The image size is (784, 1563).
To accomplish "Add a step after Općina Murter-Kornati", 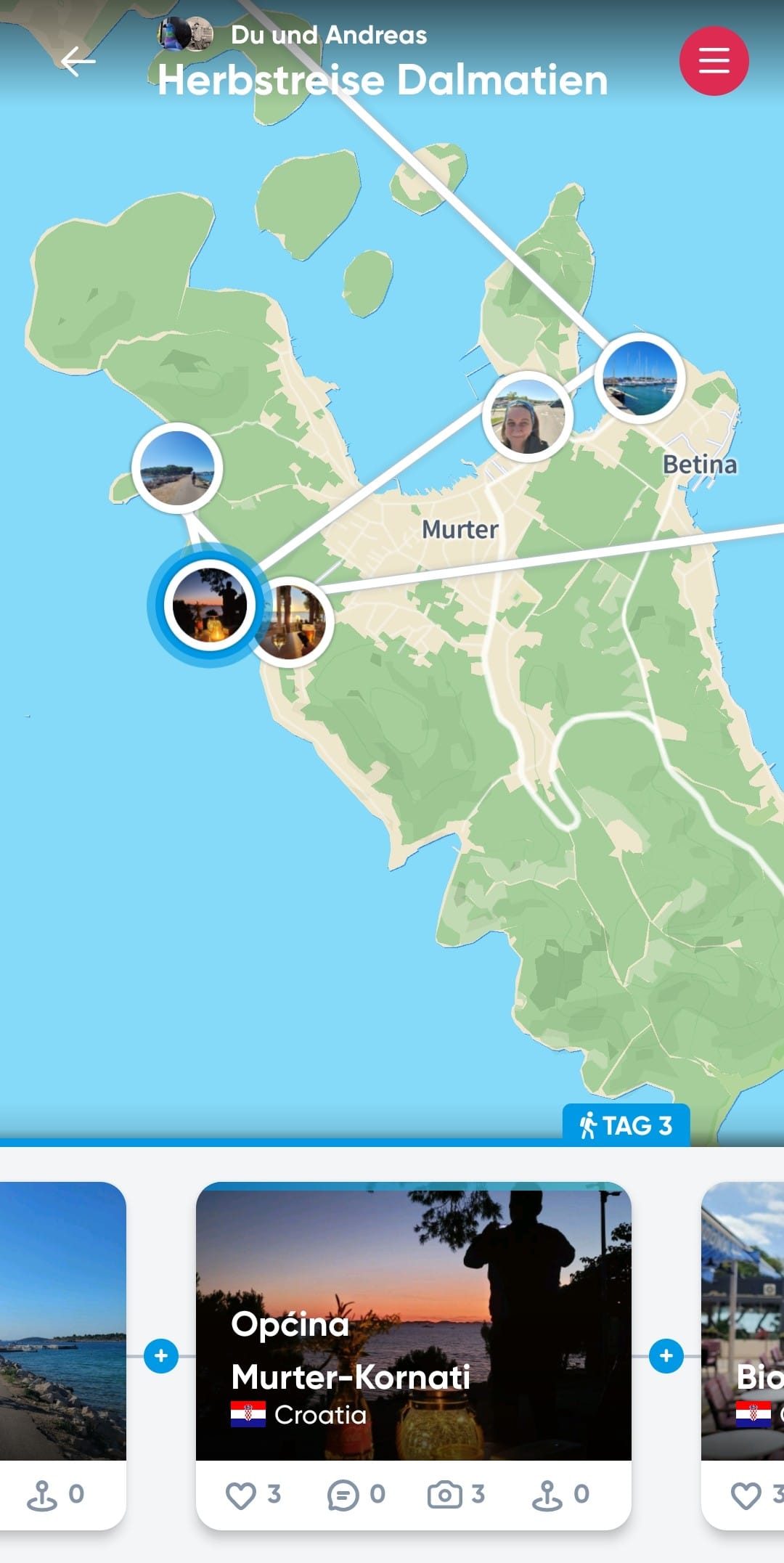I will 666,1355.
